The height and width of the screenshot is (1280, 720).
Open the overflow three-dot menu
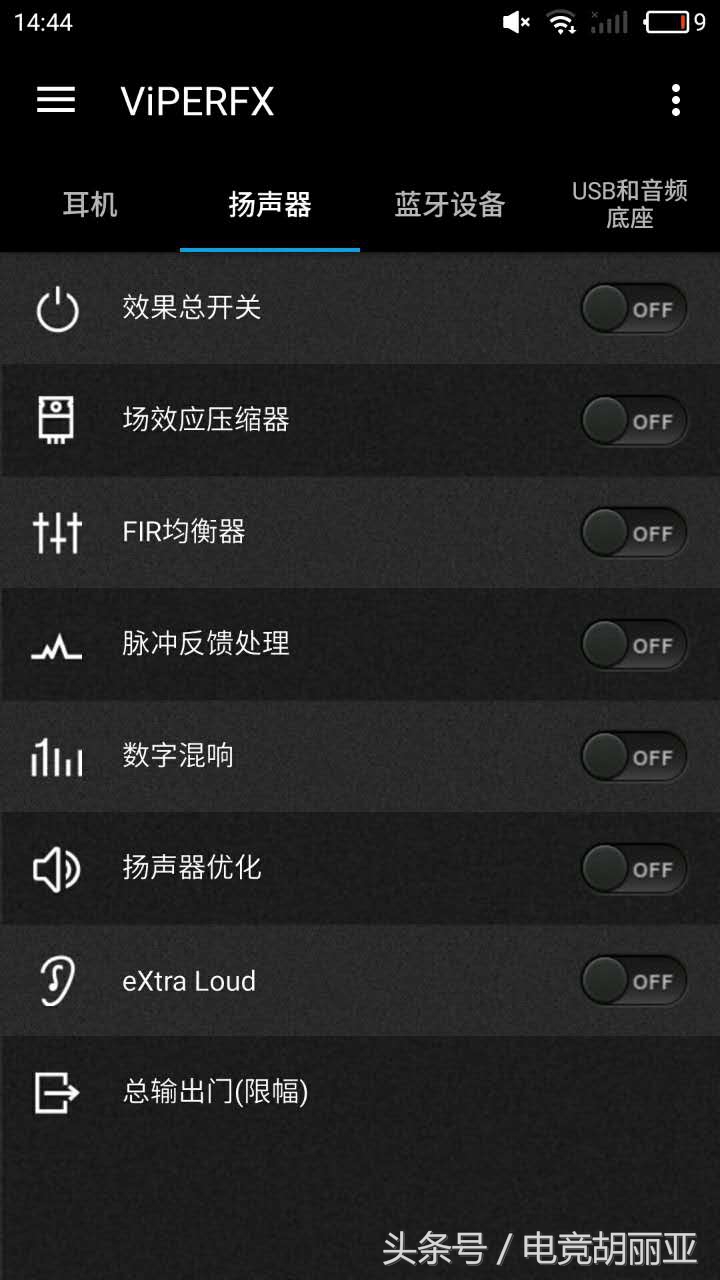tap(675, 101)
